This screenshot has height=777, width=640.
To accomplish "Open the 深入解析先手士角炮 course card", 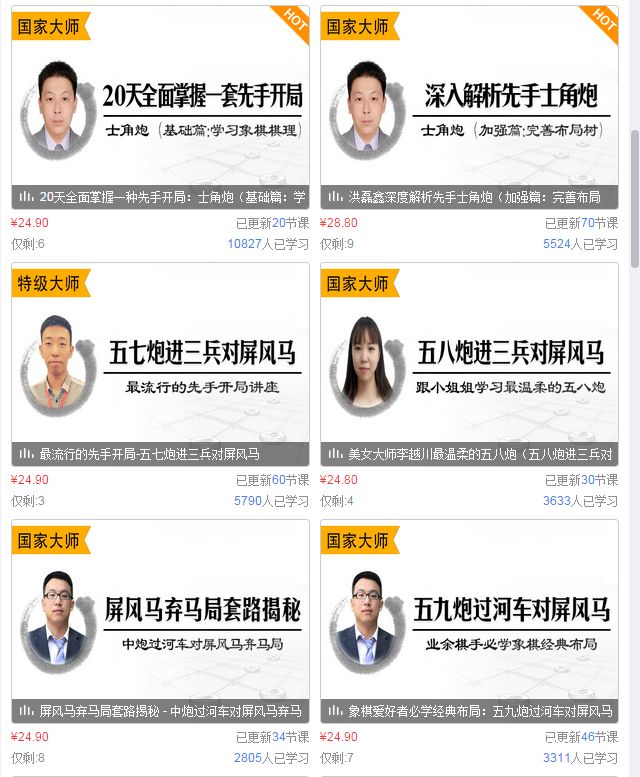I will pyautogui.click(x=469, y=108).
